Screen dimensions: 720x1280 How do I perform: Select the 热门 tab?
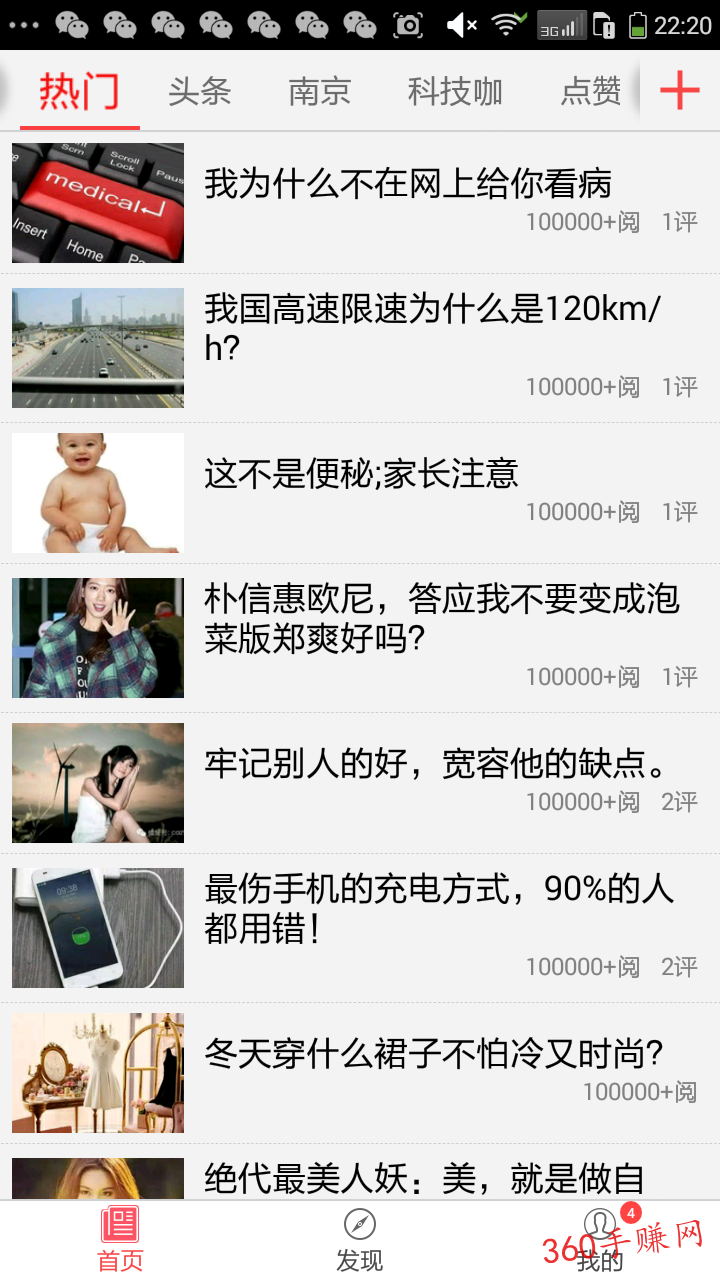(x=79, y=92)
